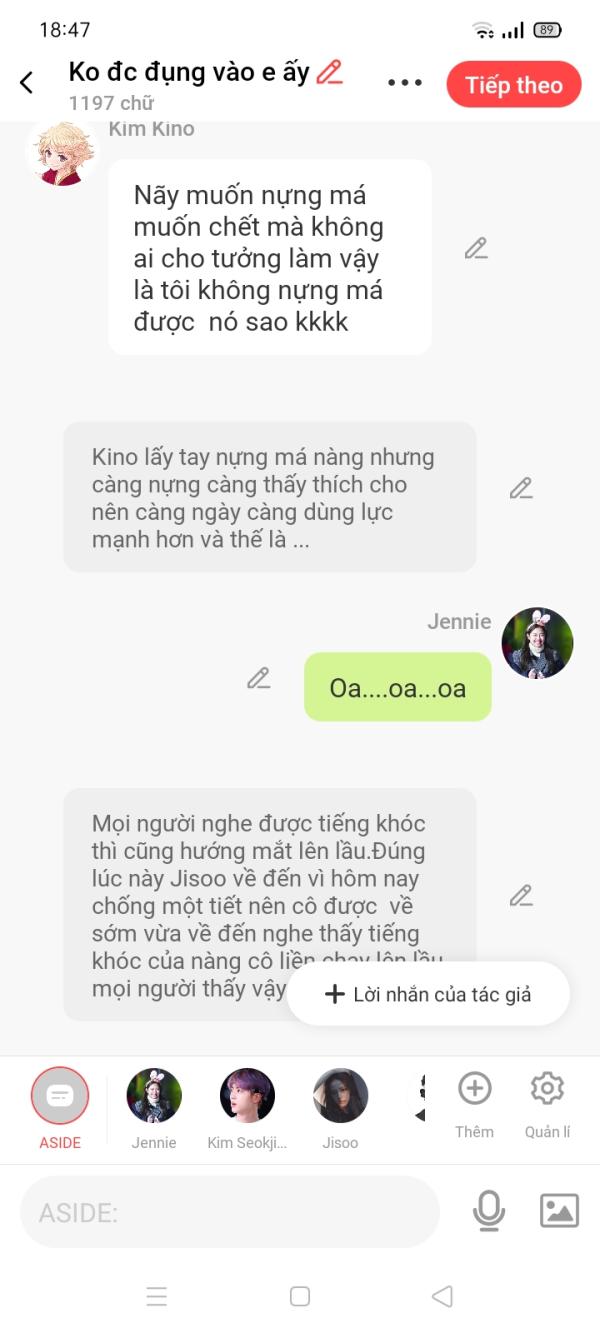Add Lời nhắn của tác giả
The image size is (600, 1333).
click(x=428, y=994)
